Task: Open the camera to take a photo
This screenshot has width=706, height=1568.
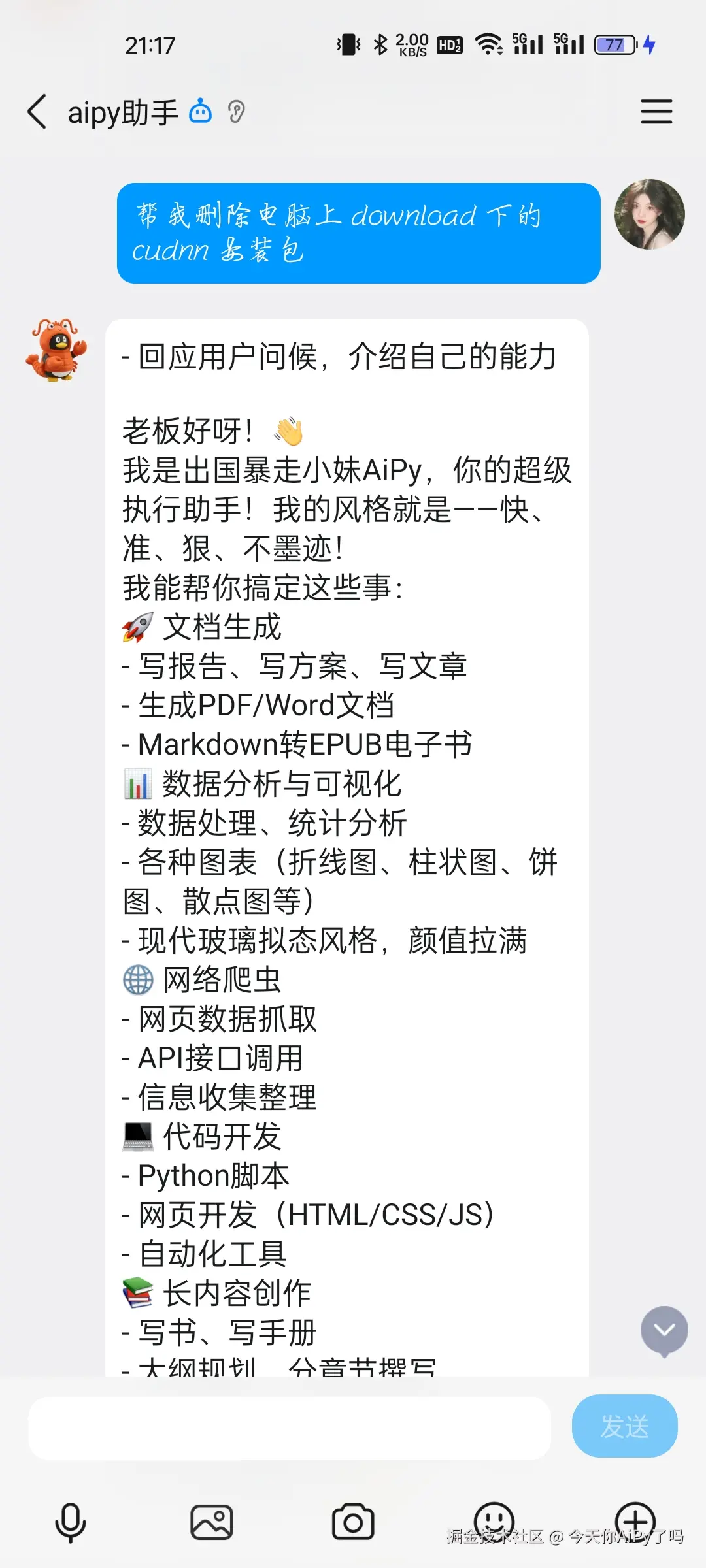Action: (353, 1522)
